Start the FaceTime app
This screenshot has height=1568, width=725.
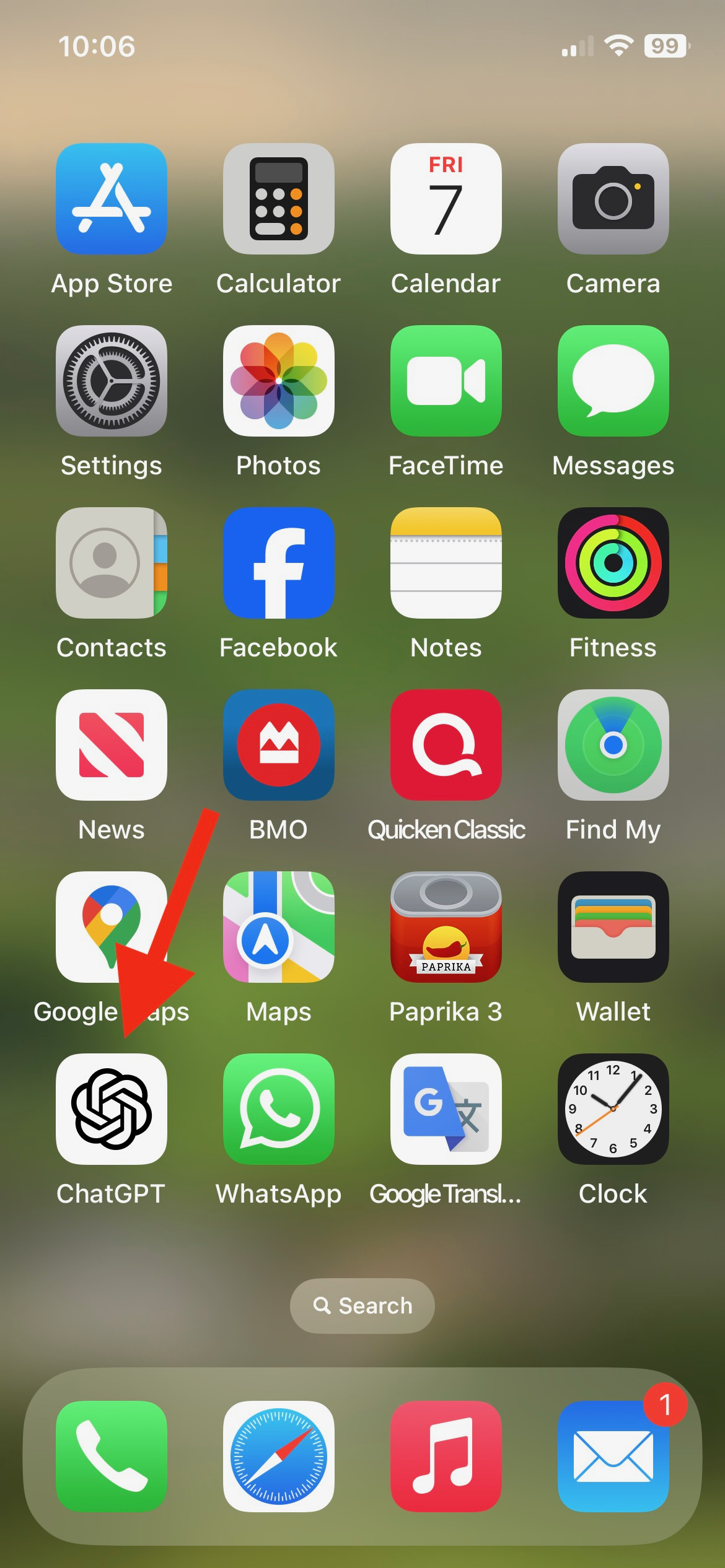[x=446, y=381]
